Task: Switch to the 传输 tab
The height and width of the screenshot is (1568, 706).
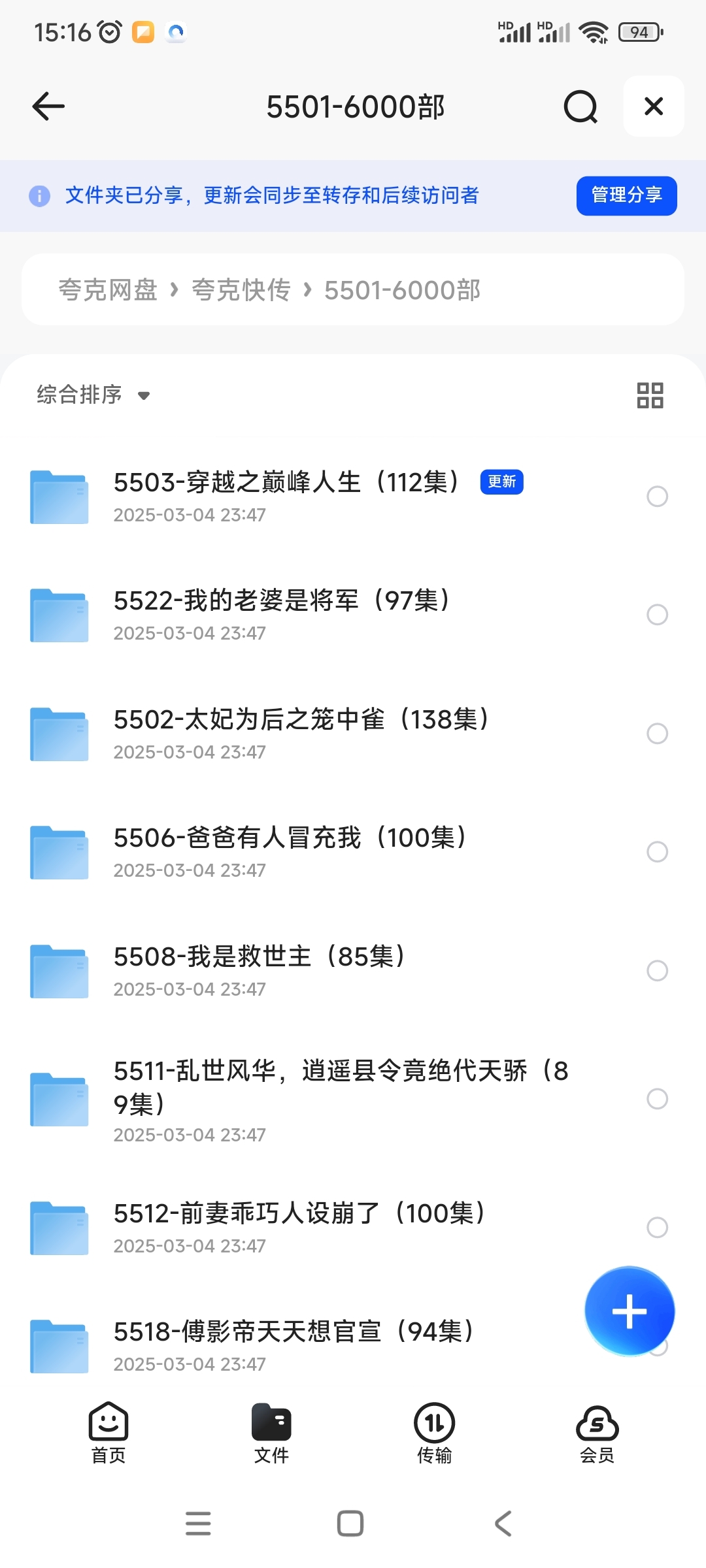Action: [434, 1432]
